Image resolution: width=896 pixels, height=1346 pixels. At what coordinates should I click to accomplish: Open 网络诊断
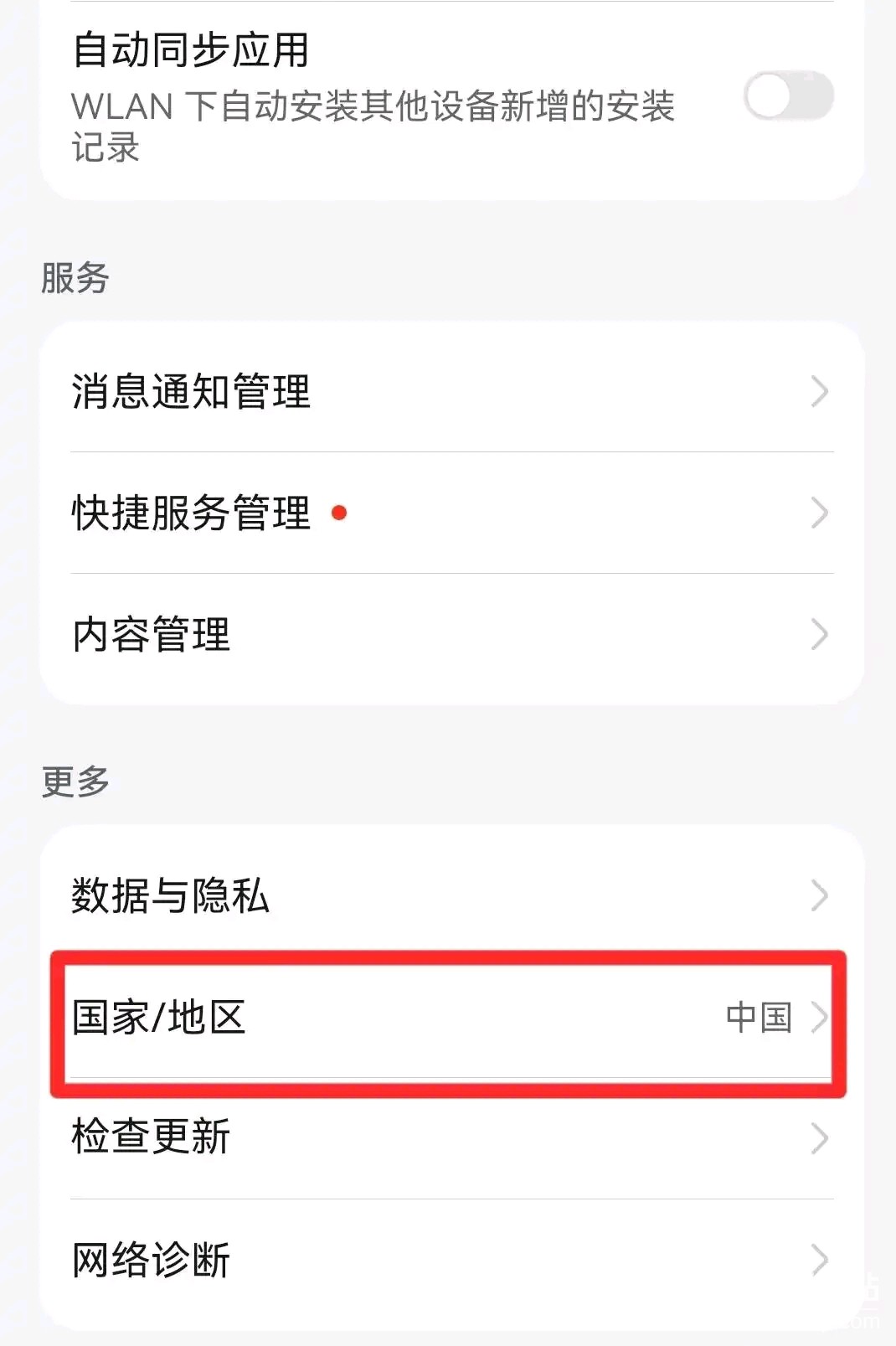[x=451, y=1259]
